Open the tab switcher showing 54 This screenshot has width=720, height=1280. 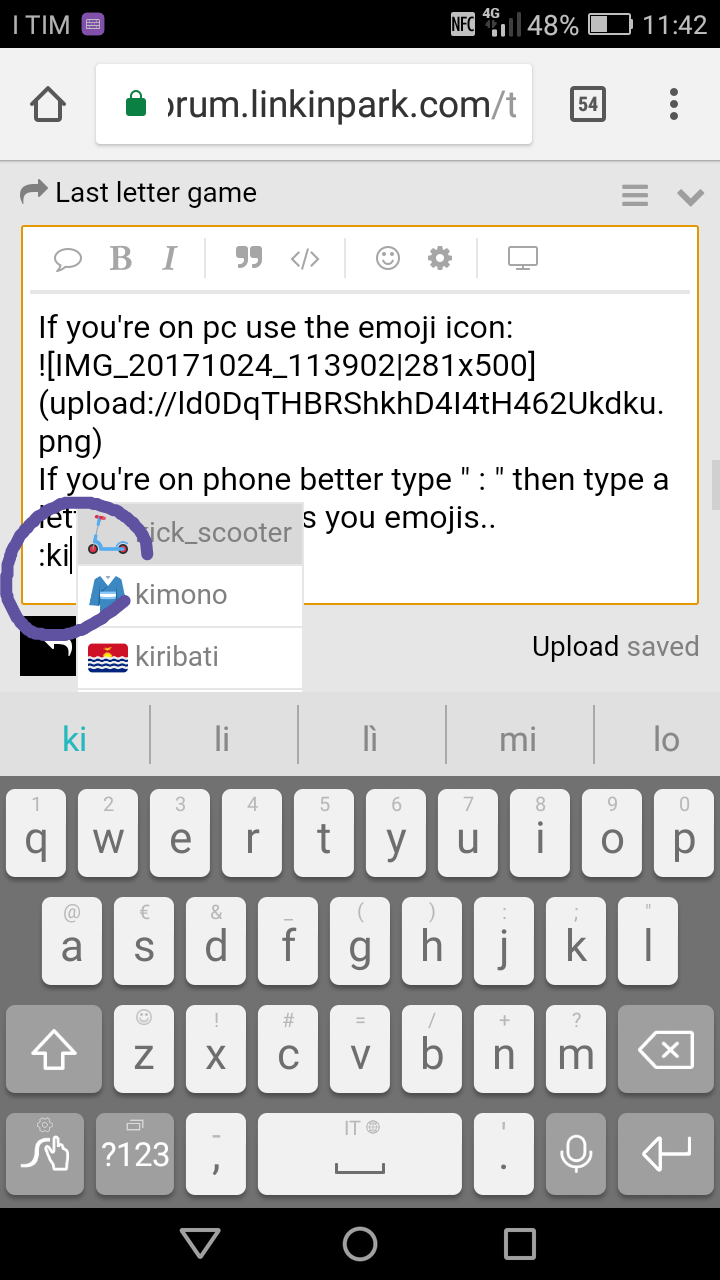pyautogui.click(x=588, y=104)
